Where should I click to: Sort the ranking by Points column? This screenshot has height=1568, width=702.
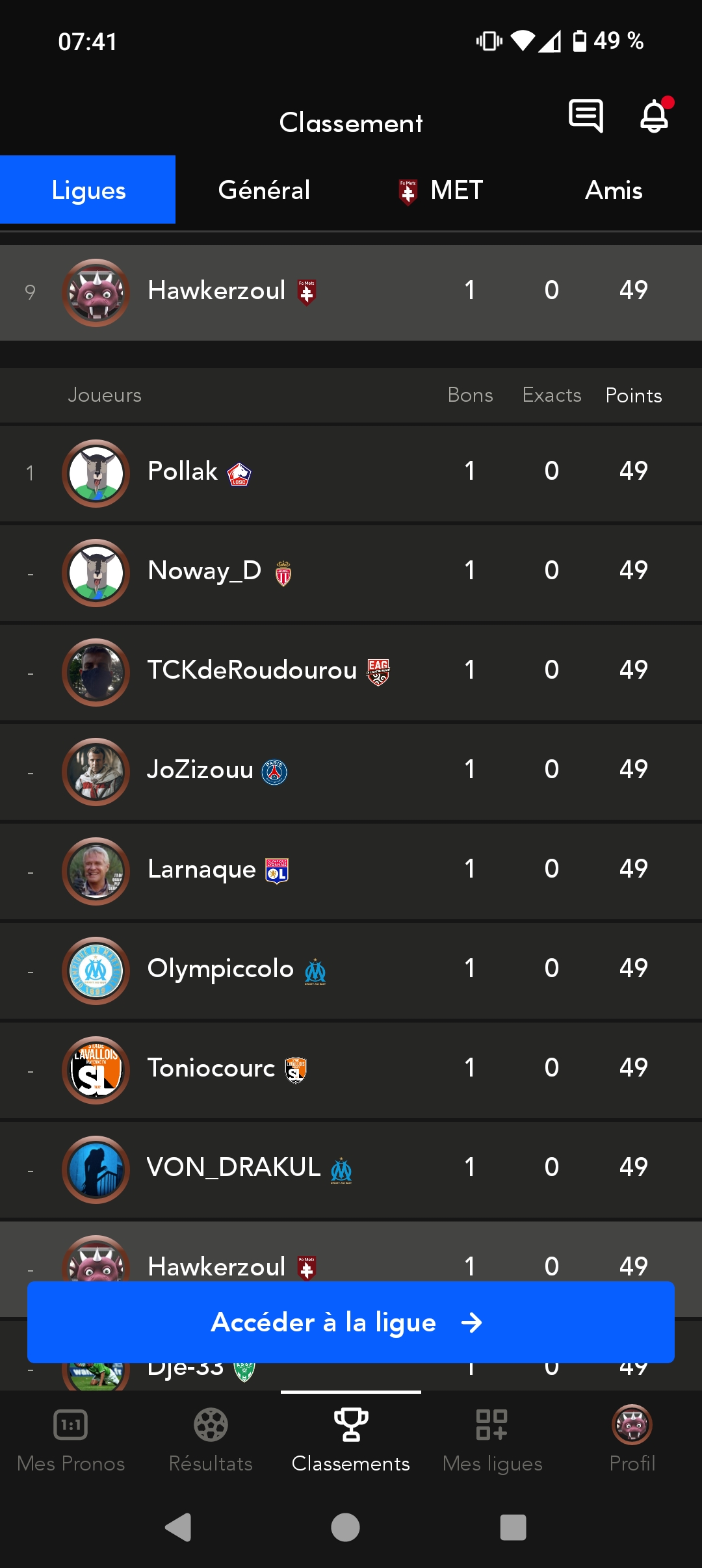tap(633, 395)
